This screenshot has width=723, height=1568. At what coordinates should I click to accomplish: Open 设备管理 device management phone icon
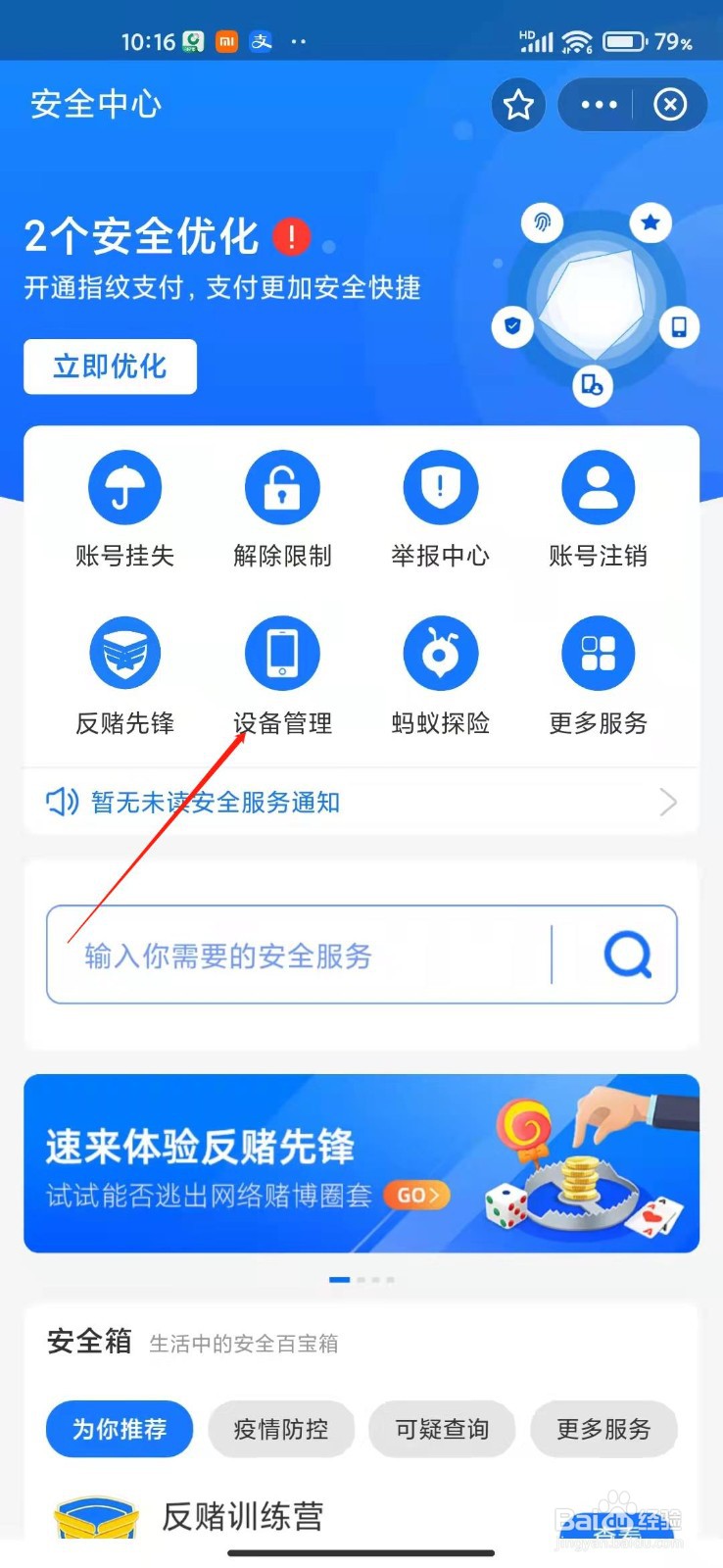[x=282, y=652]
